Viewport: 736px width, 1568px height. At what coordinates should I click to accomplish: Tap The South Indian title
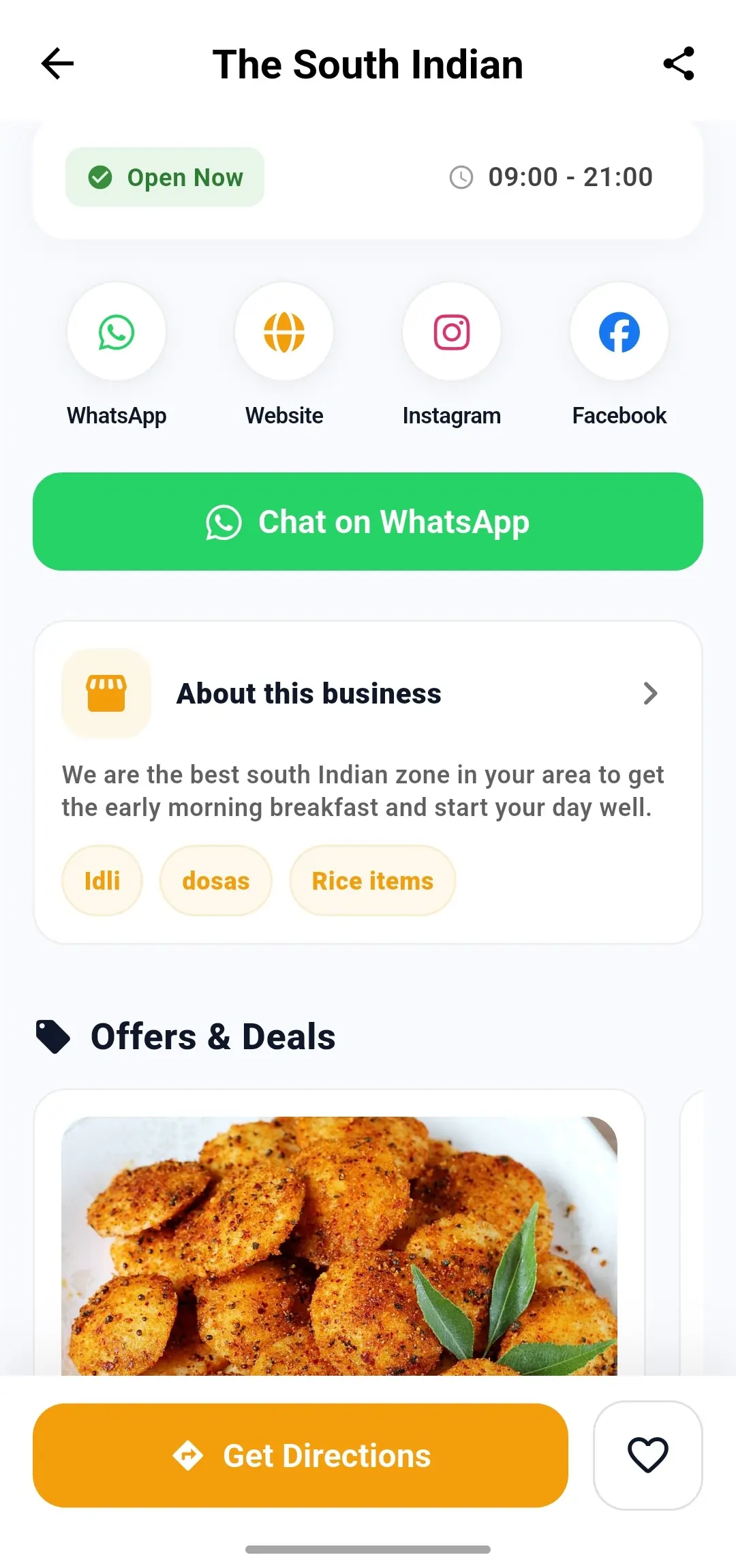pos(368,63)
